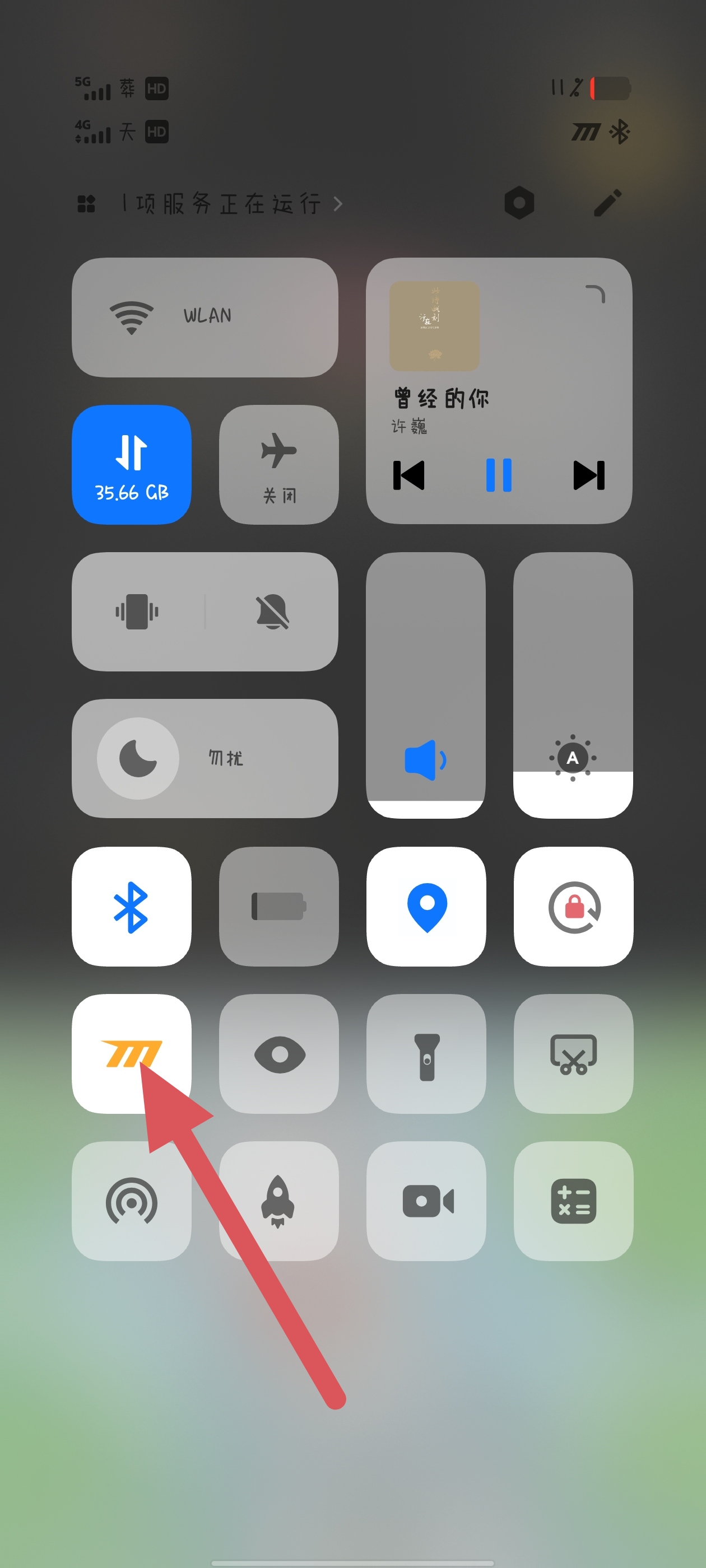Toggle silent bell mode
706x1568 pixels.
[x=272, y=612]
